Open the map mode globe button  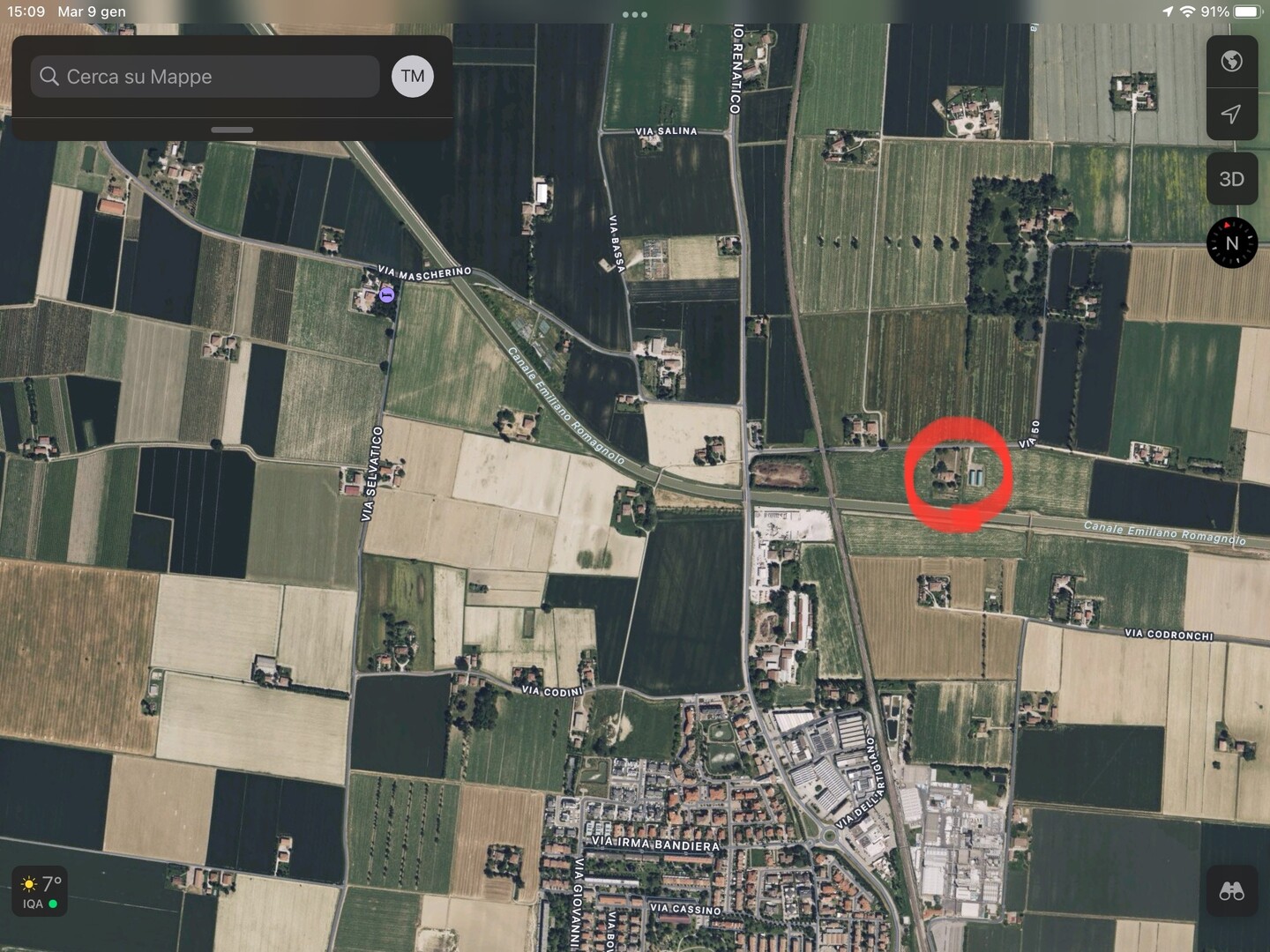point(1231,61)
